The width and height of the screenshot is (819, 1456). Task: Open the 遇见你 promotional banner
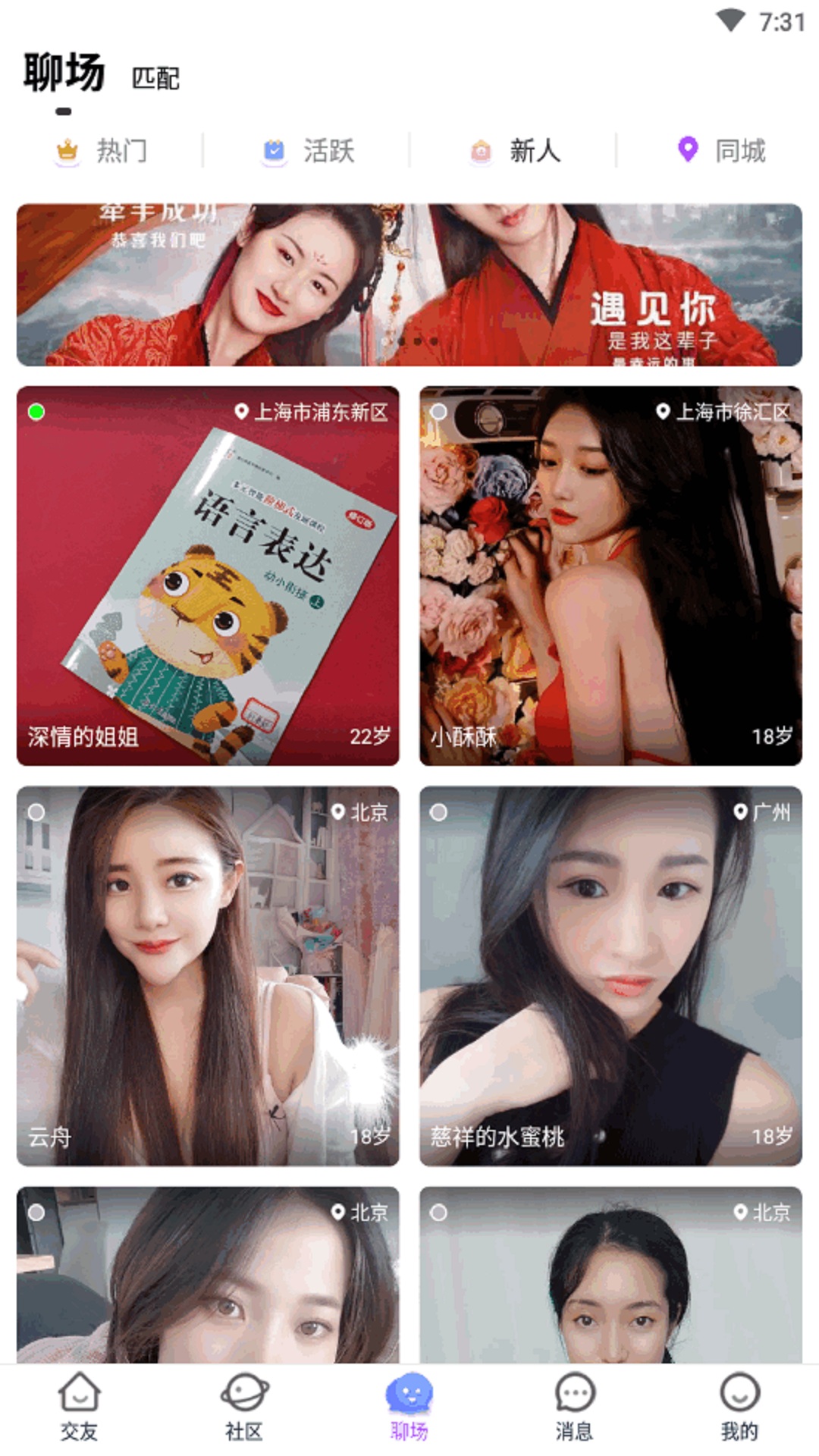(x=409, y=284)
